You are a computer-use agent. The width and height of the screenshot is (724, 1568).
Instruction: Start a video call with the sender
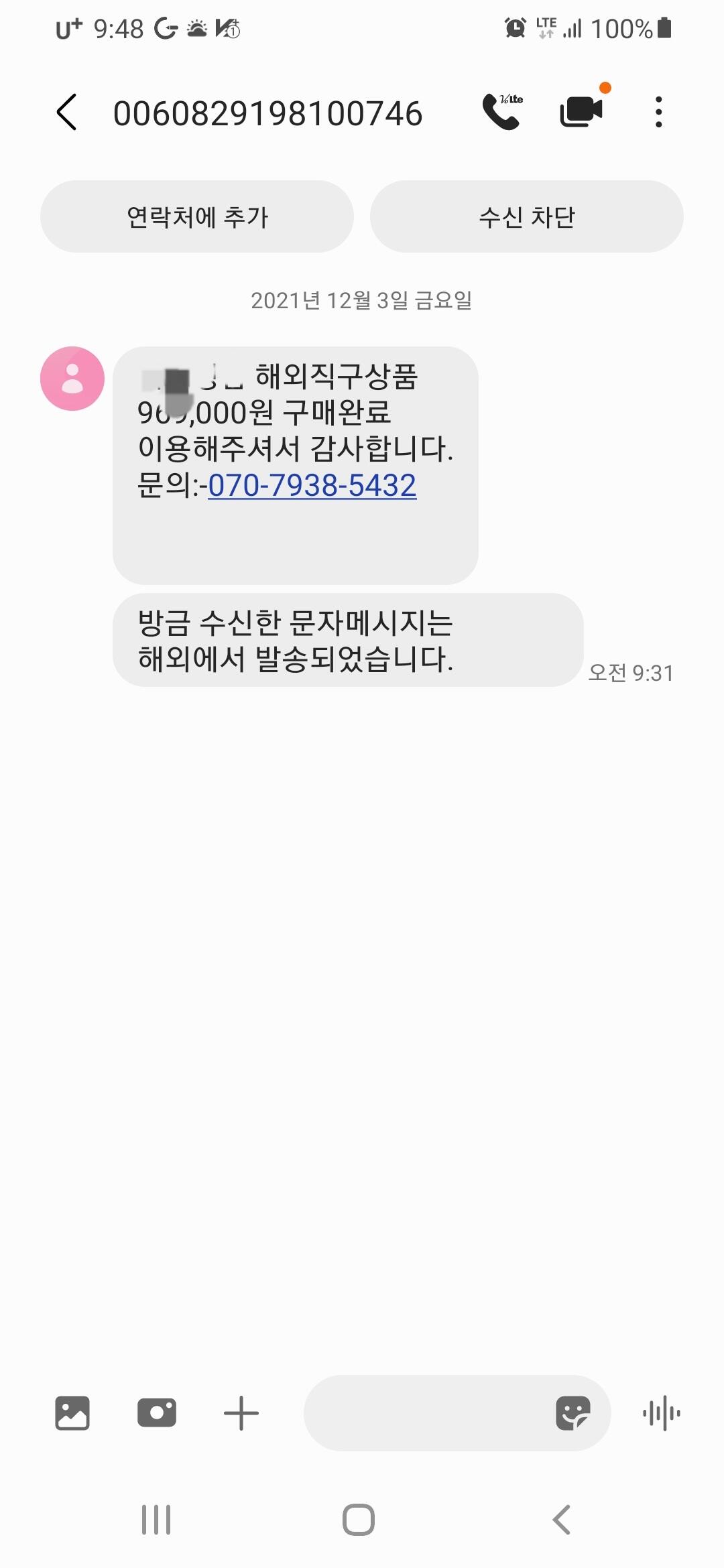pos(581,111)
